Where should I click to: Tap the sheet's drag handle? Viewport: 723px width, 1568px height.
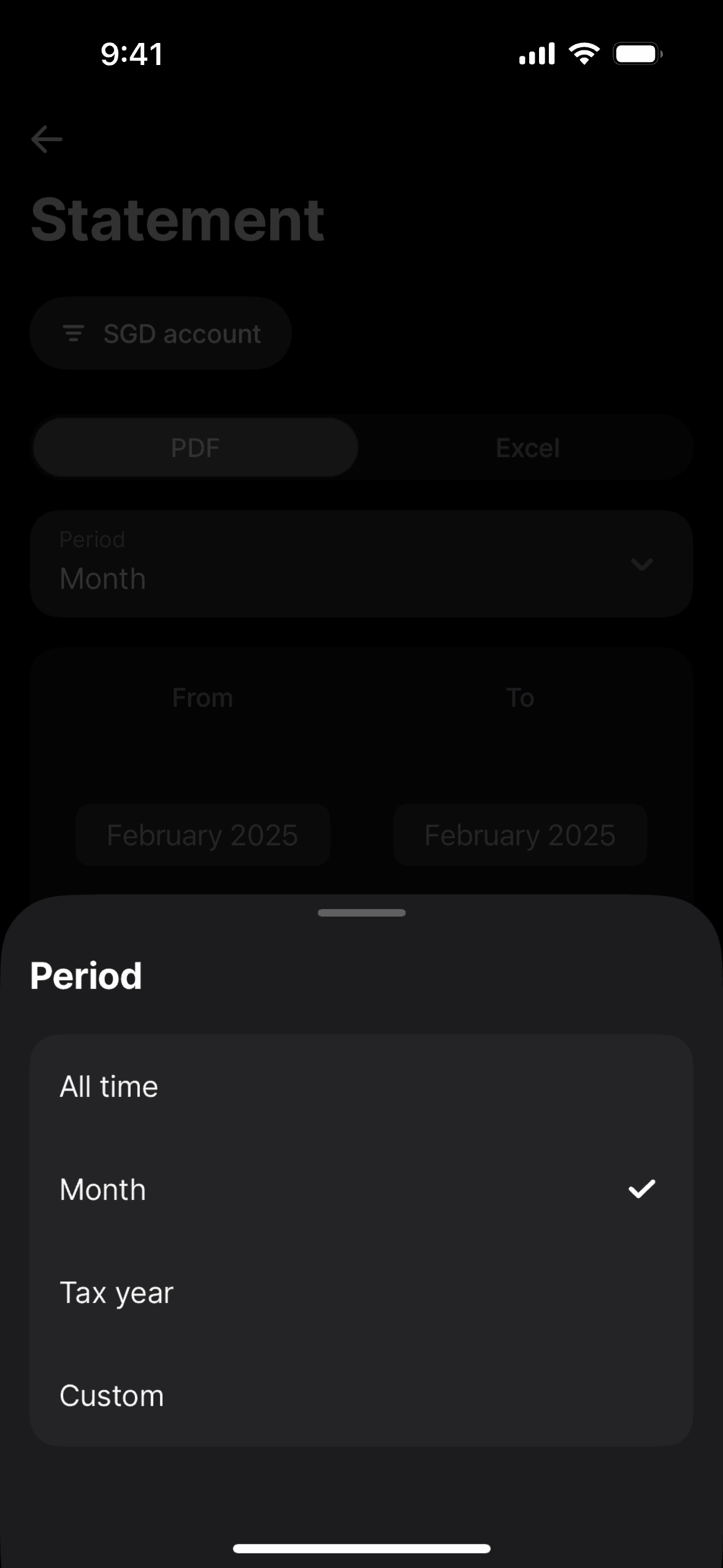click(x=361, y=913)
